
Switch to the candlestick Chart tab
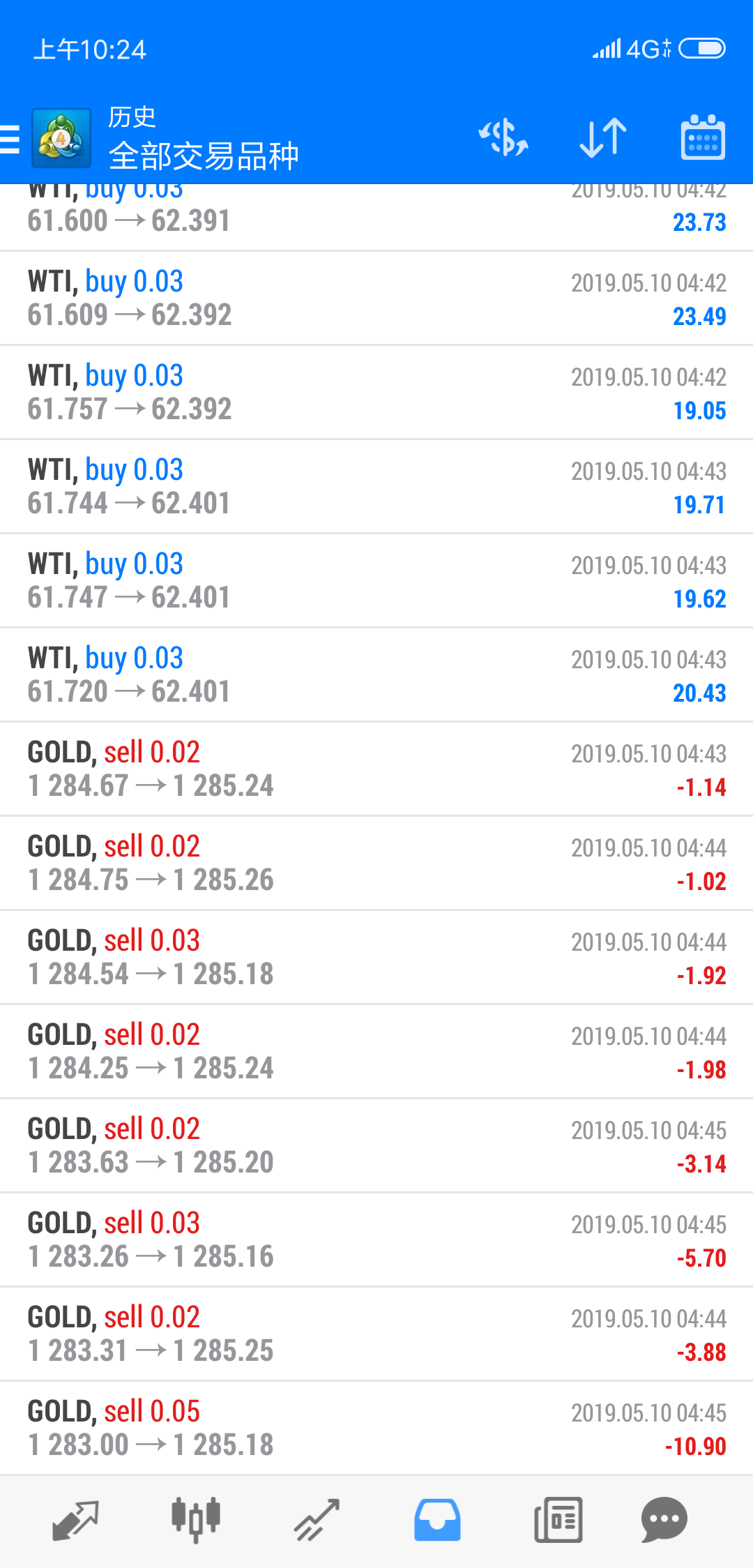coord(196,1521)
